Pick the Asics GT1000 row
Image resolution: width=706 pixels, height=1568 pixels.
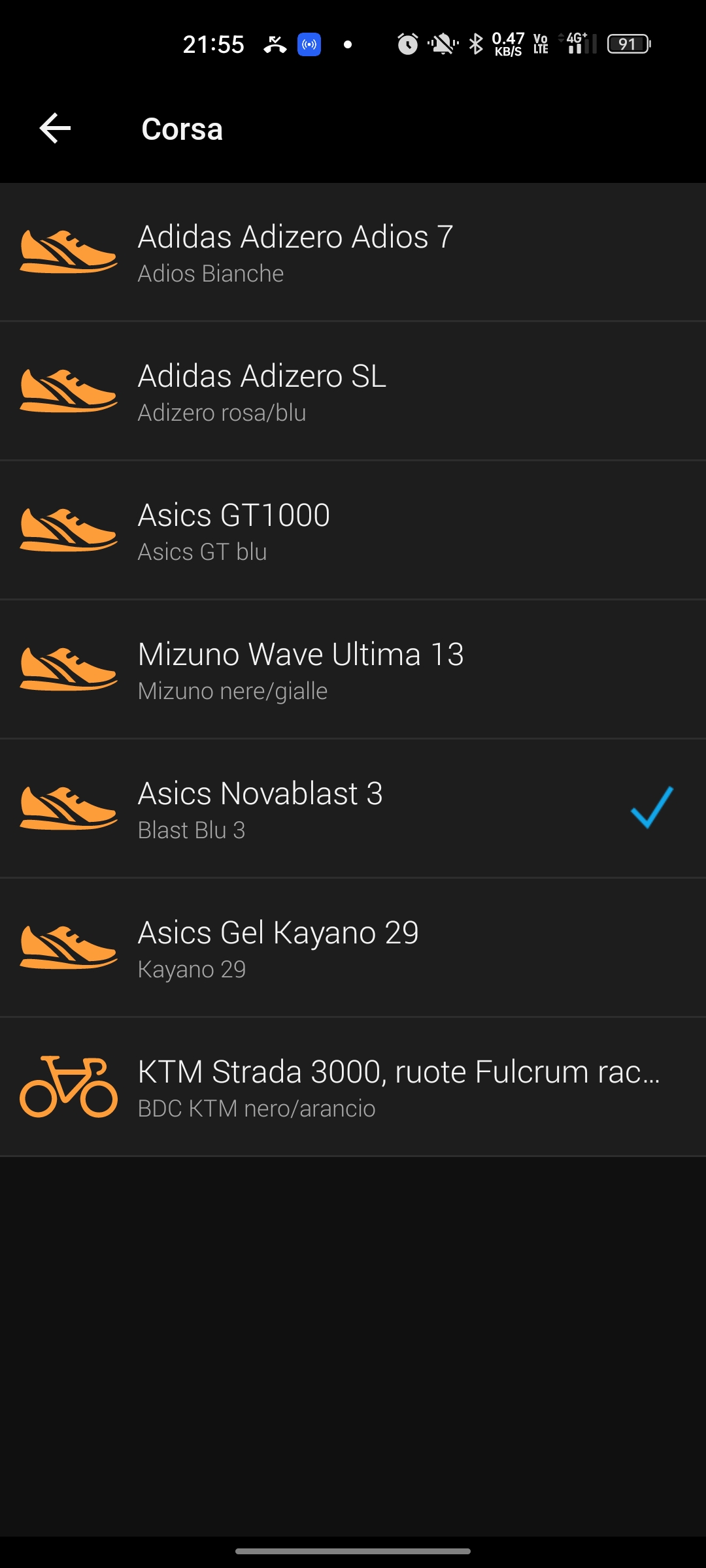tap(353, 531)
